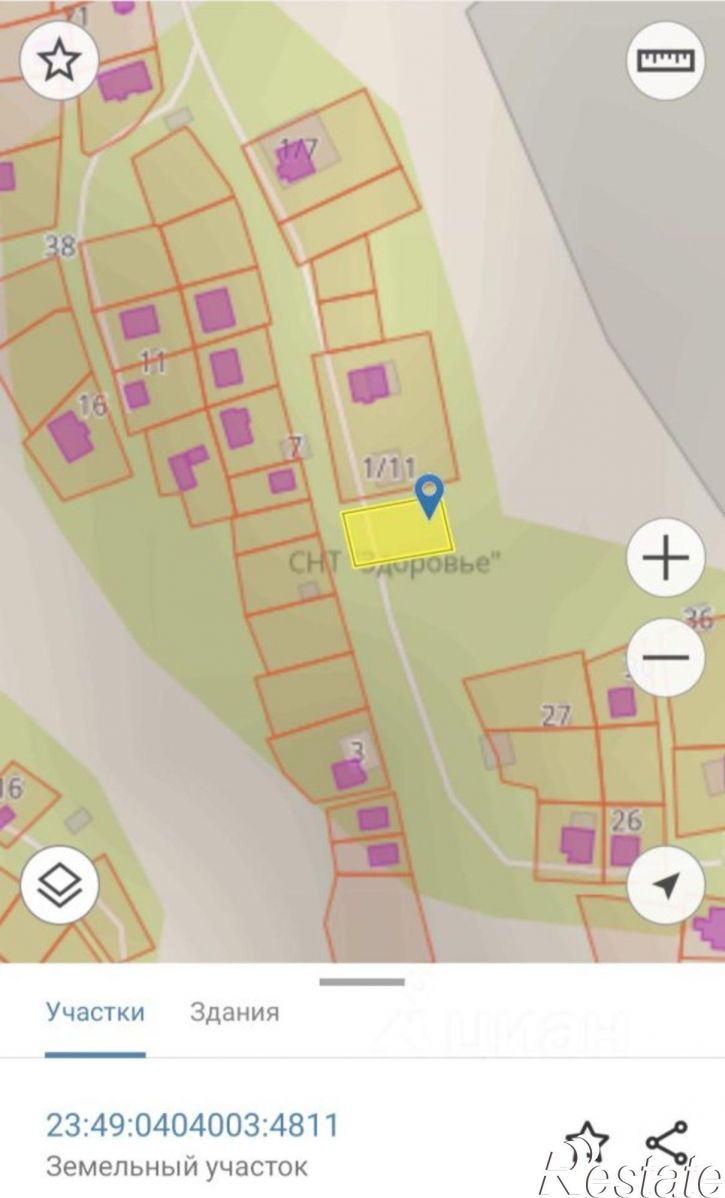Screen dimensions: 725x1198
Task: Switch to the Участки tab
Action: tap(95, 1012)
